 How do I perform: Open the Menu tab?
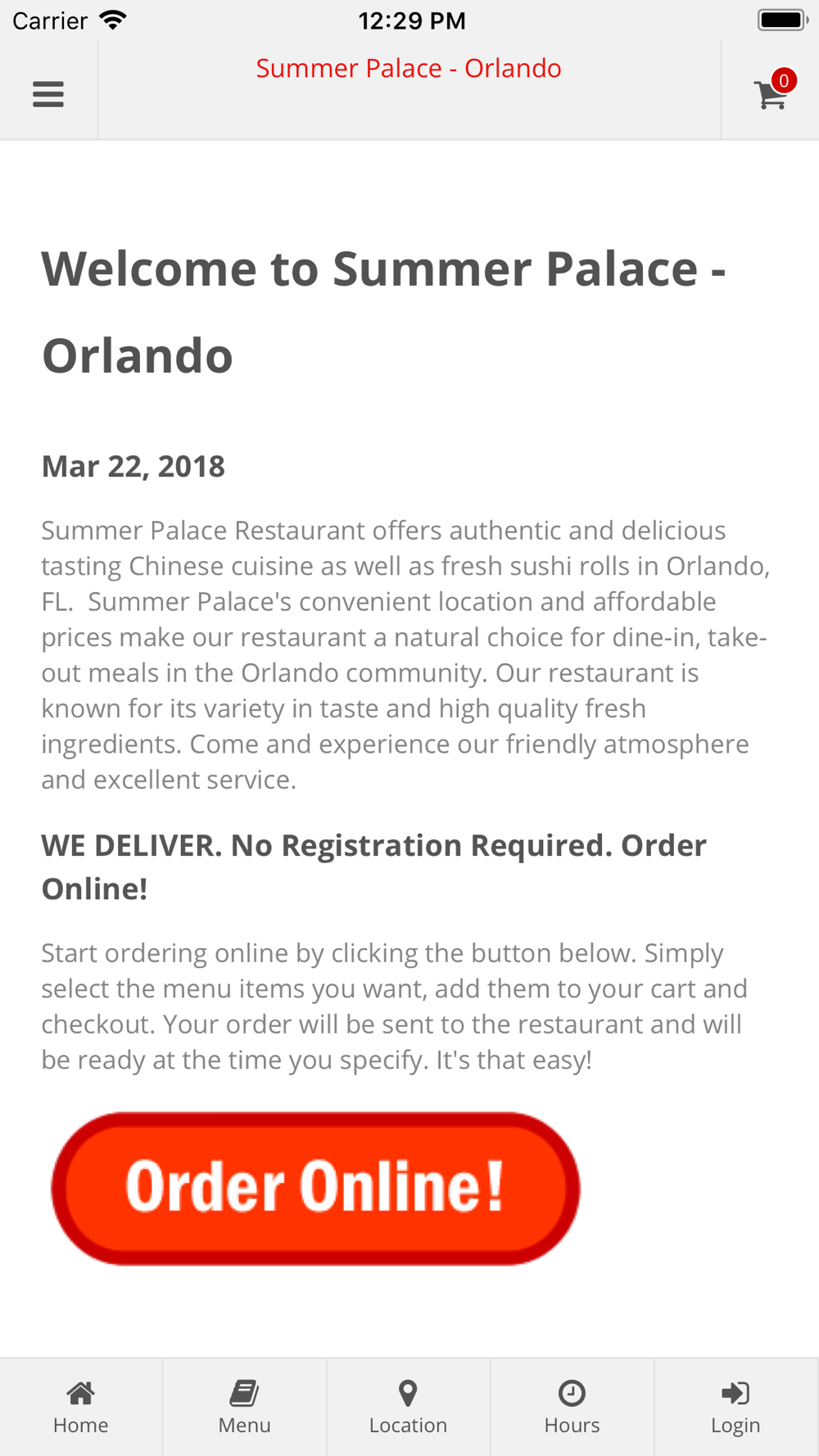pos(244,1407)
